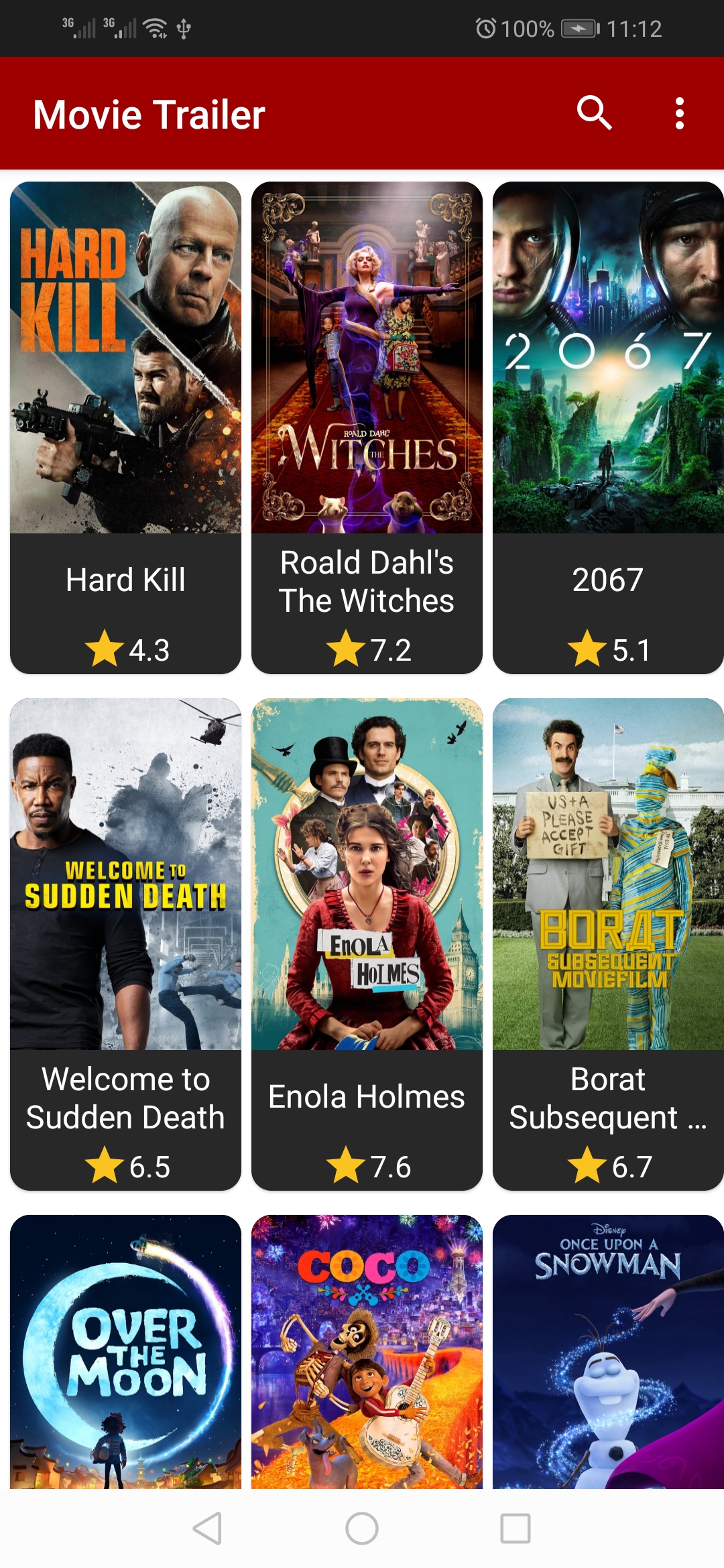View Welcome to Sudden Death trailer
This screenshot has height=1568, width=724.
tap(125, 943)
